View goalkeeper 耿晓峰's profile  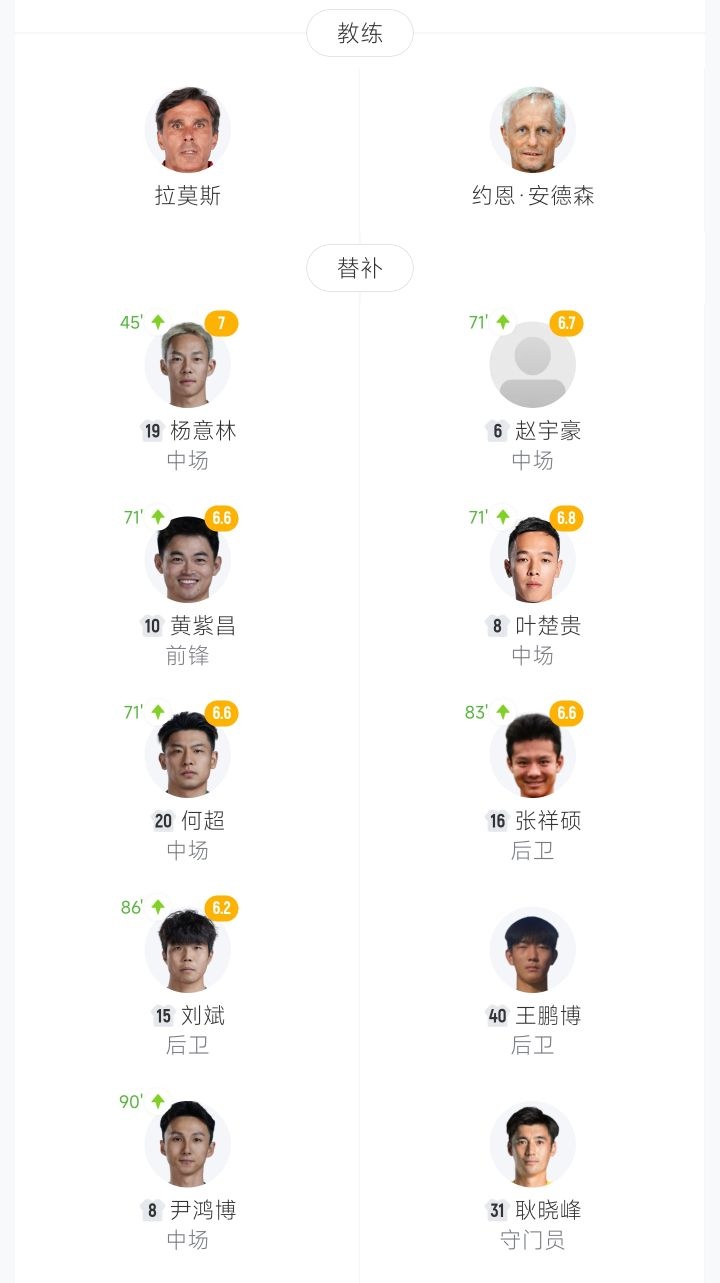coord(533,1145)
